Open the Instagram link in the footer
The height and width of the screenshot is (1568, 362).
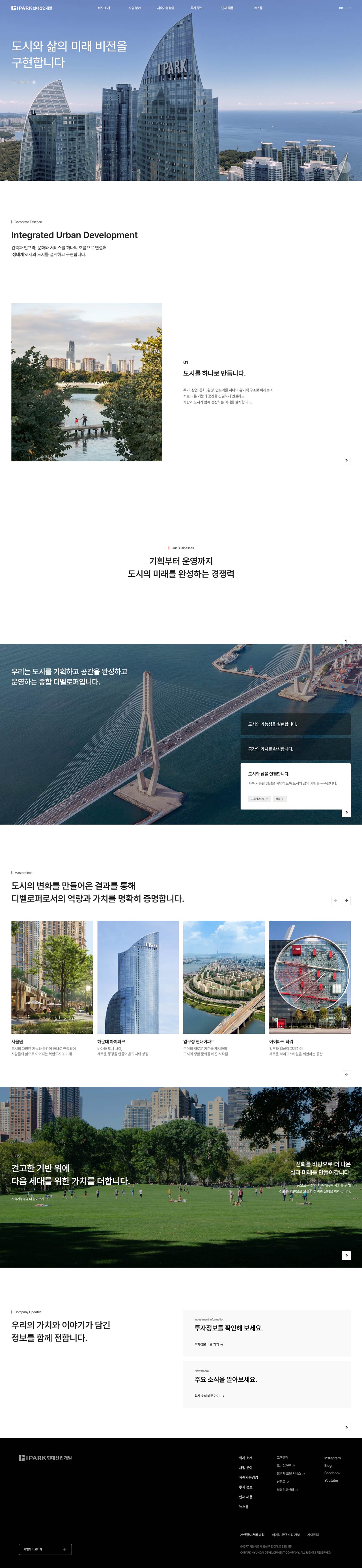(332, 1458)
